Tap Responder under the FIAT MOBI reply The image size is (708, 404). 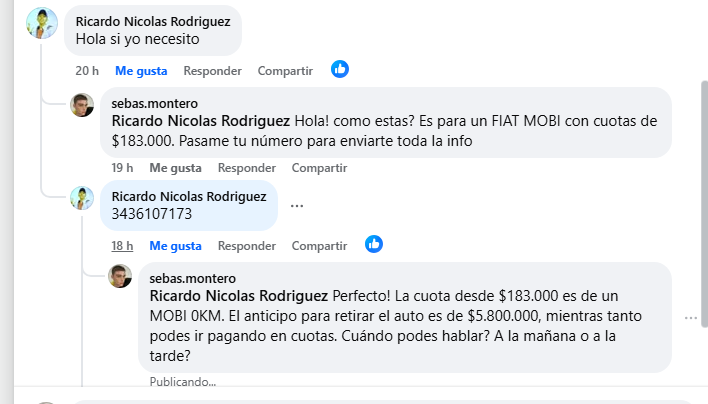pos(246,168)
